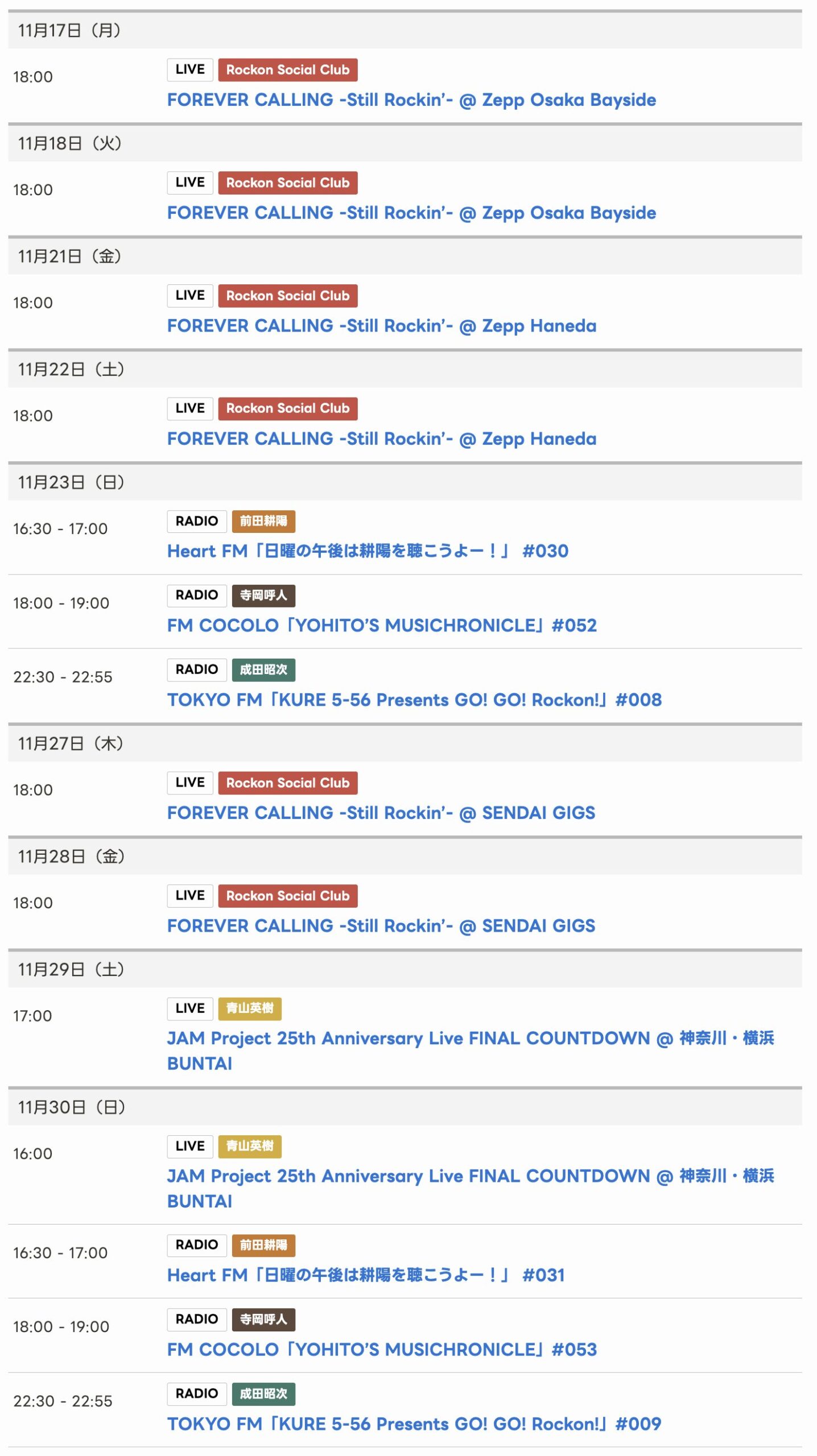Open Nov 27 FOREVER CALLING SENDAI GIGS link
The image size is (817, 1456).
point(381,812)
